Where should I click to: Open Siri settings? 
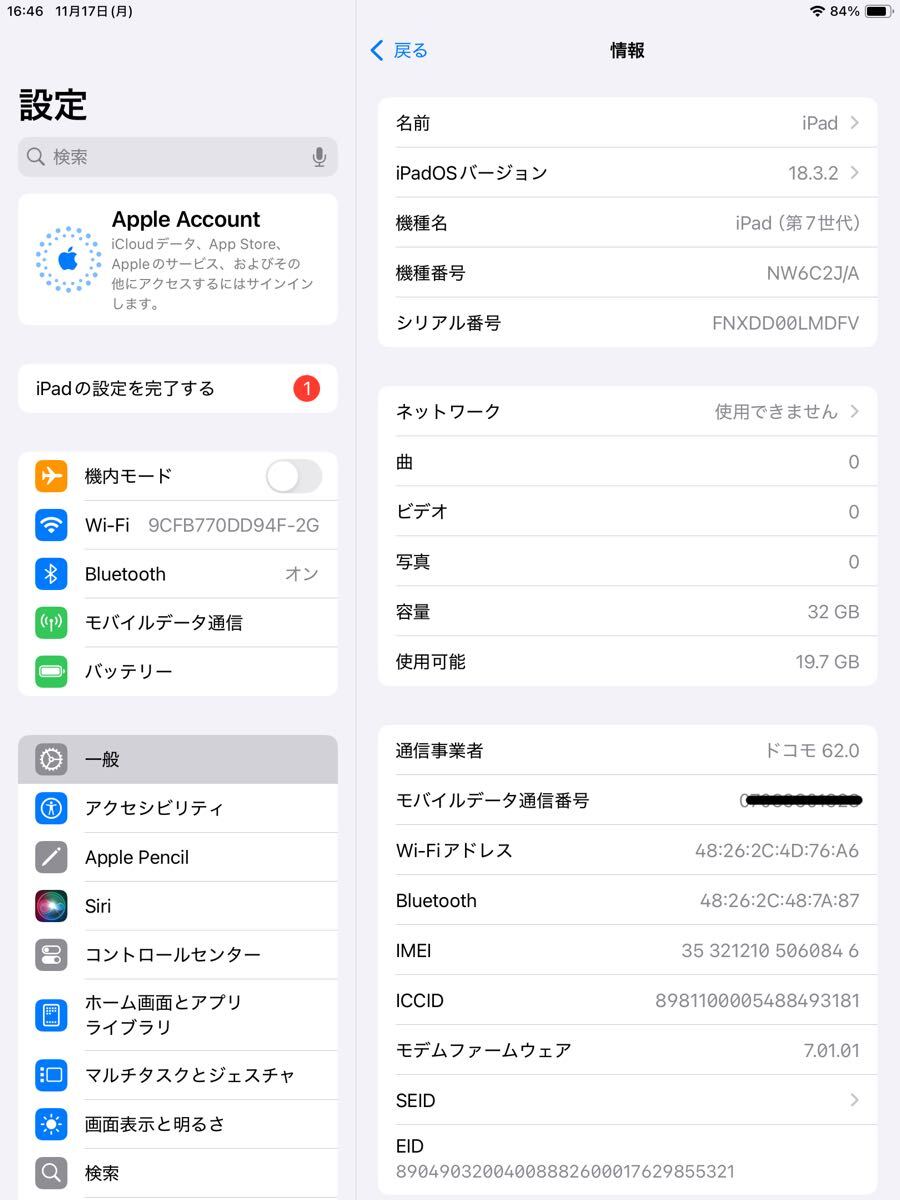tap(178, 906)
